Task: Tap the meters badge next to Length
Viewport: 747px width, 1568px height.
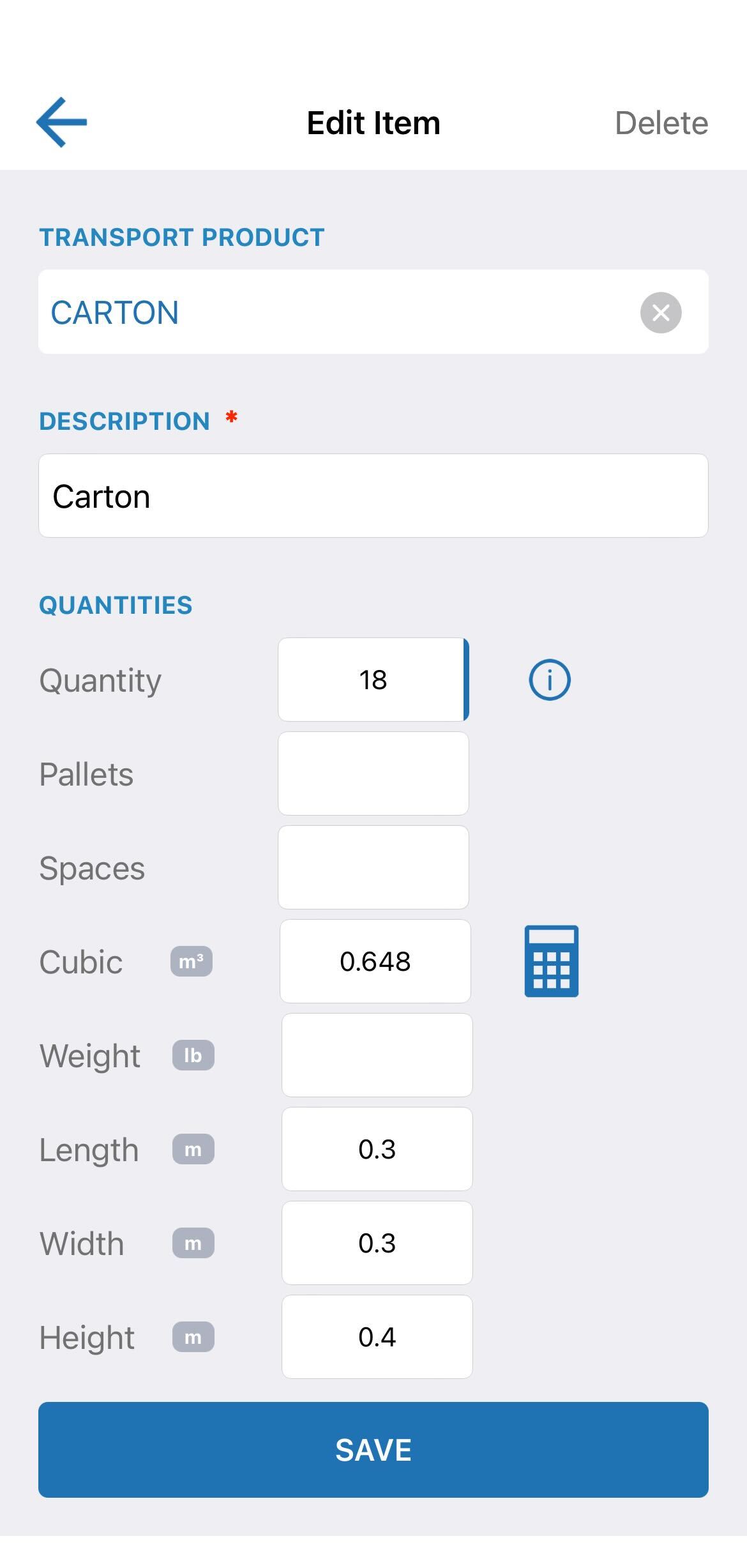Action: click(193, 1149)
